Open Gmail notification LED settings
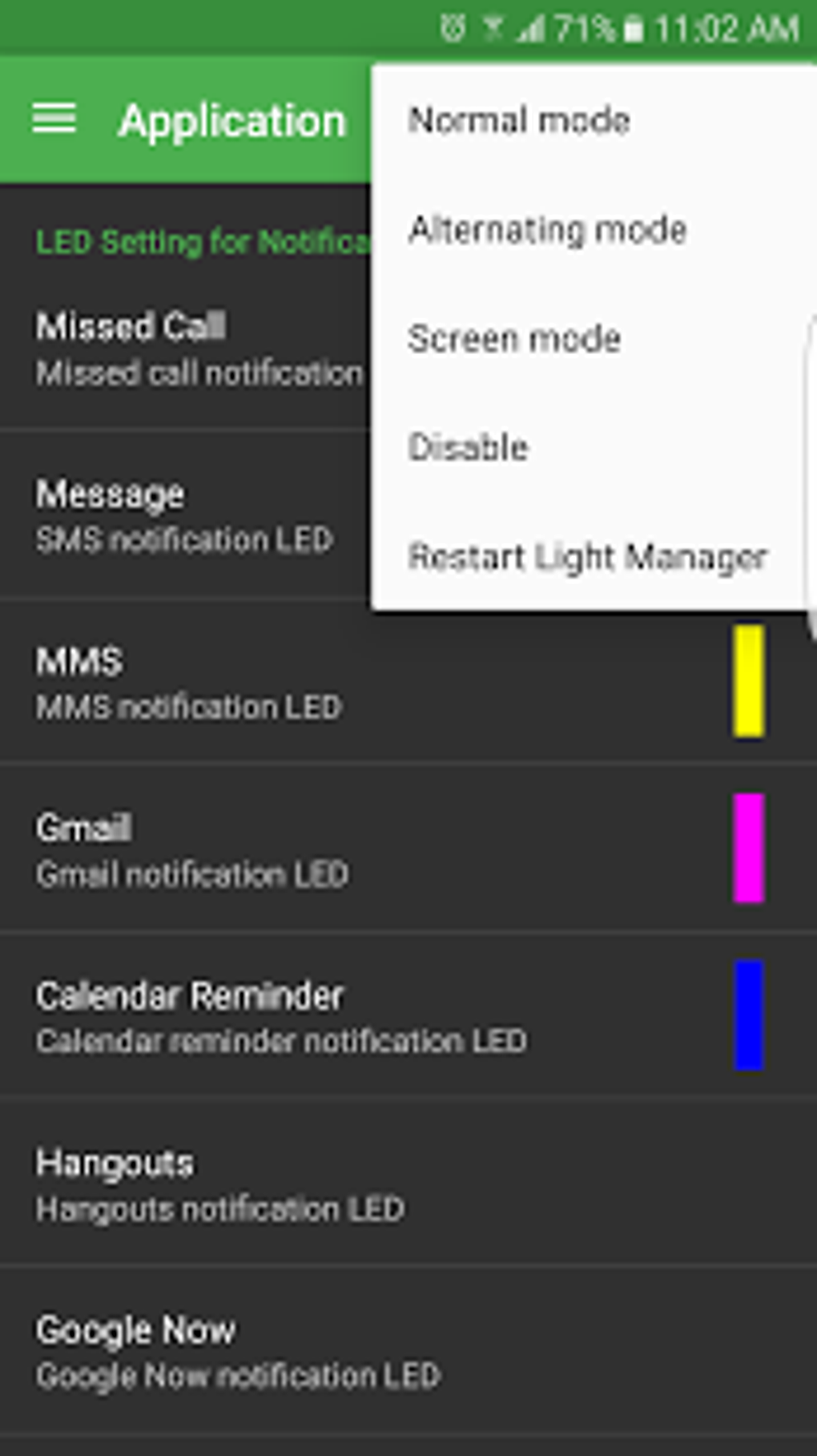817x1456 pixels. [408, 849]
